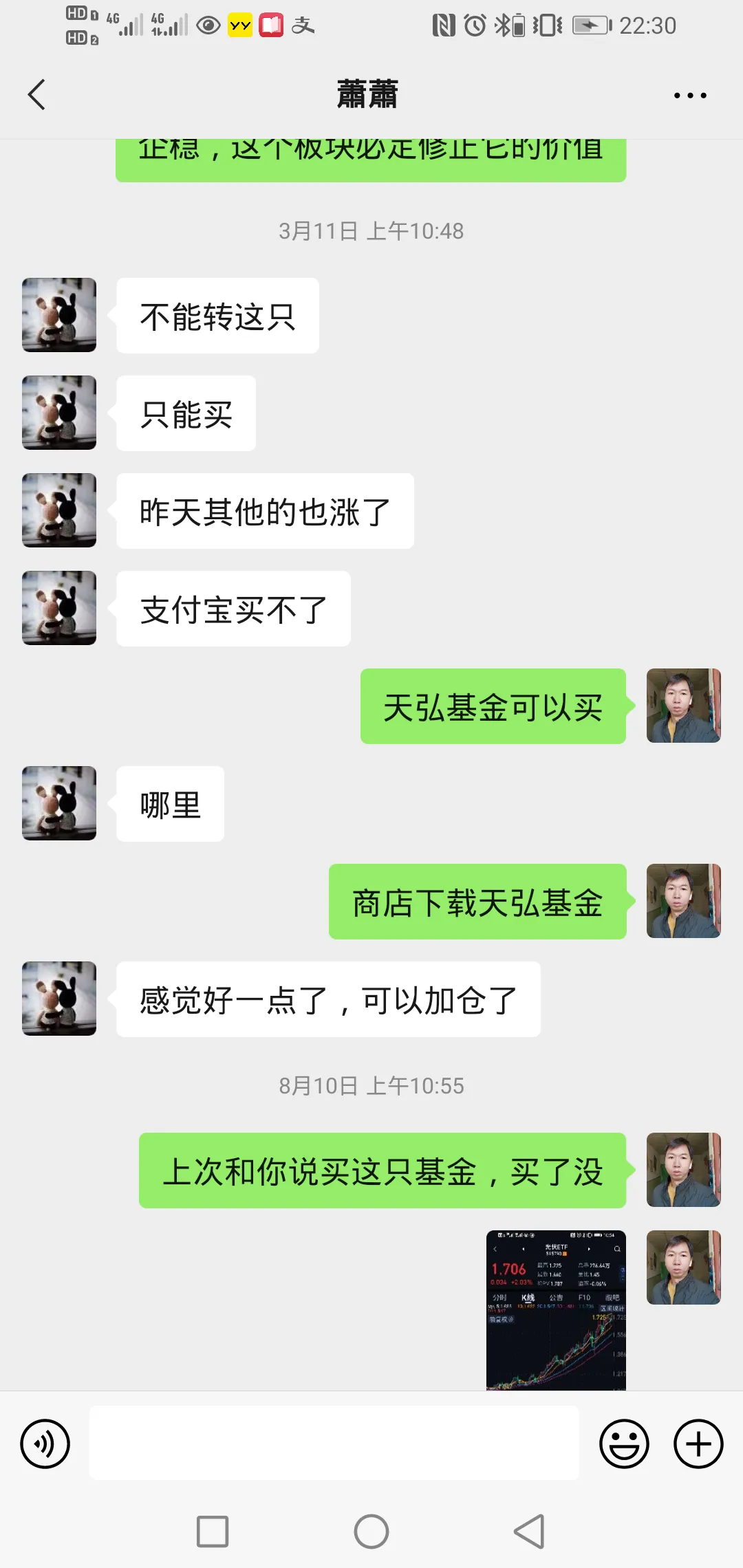743x1568 pixels.
Task: Focus the message text field
Action: [334, 1443]
